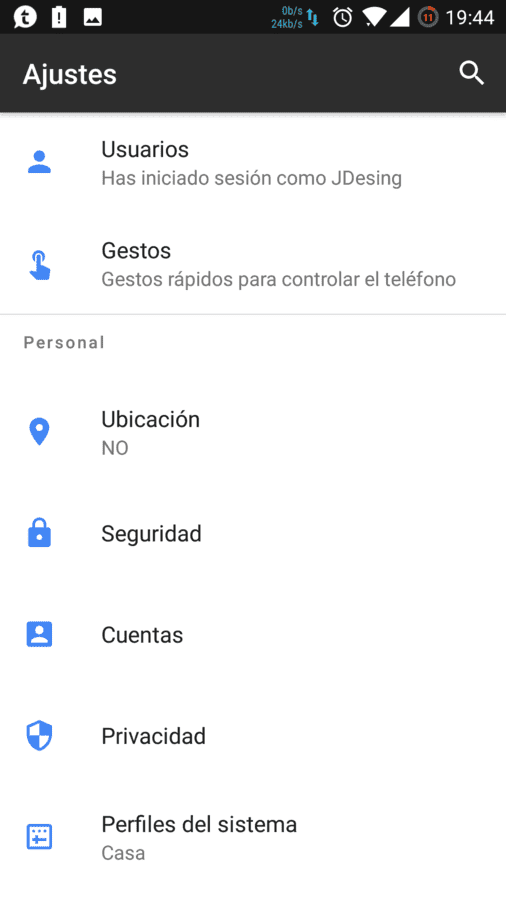Select the Privacidad row

click(253, 736)
